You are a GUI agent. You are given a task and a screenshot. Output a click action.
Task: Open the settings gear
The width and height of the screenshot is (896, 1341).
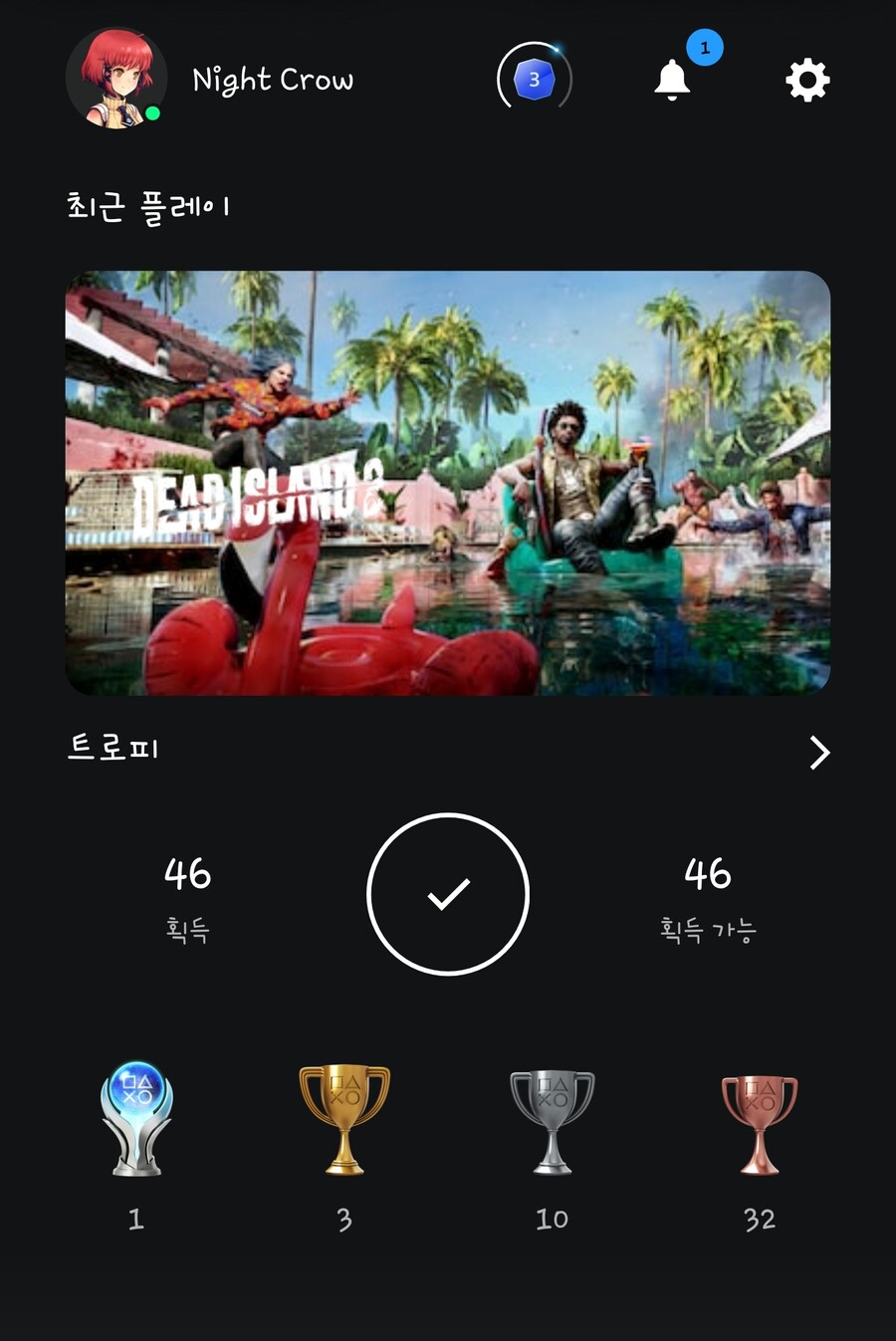pyautogui.click(x=807, y=81)
